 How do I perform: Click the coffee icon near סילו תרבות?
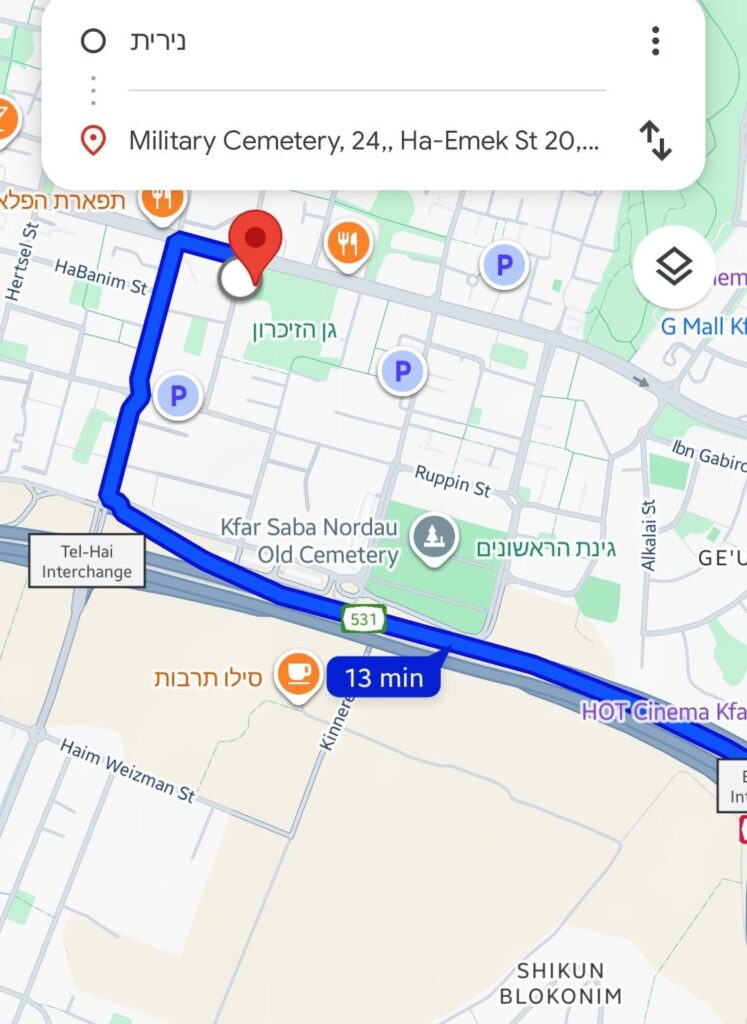[295, 673]
